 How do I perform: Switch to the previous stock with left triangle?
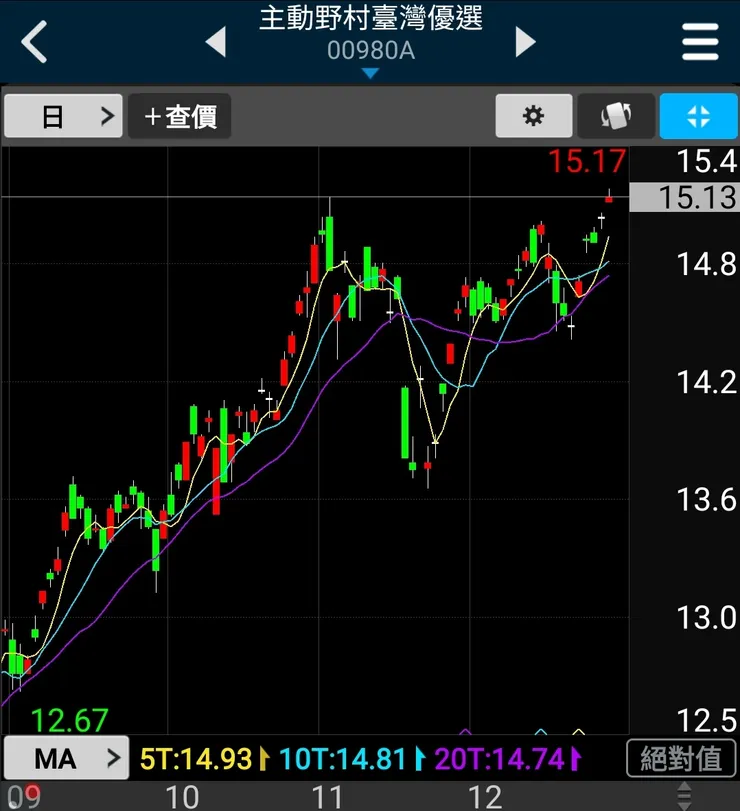pyautogui.click(x=215, y=42)
